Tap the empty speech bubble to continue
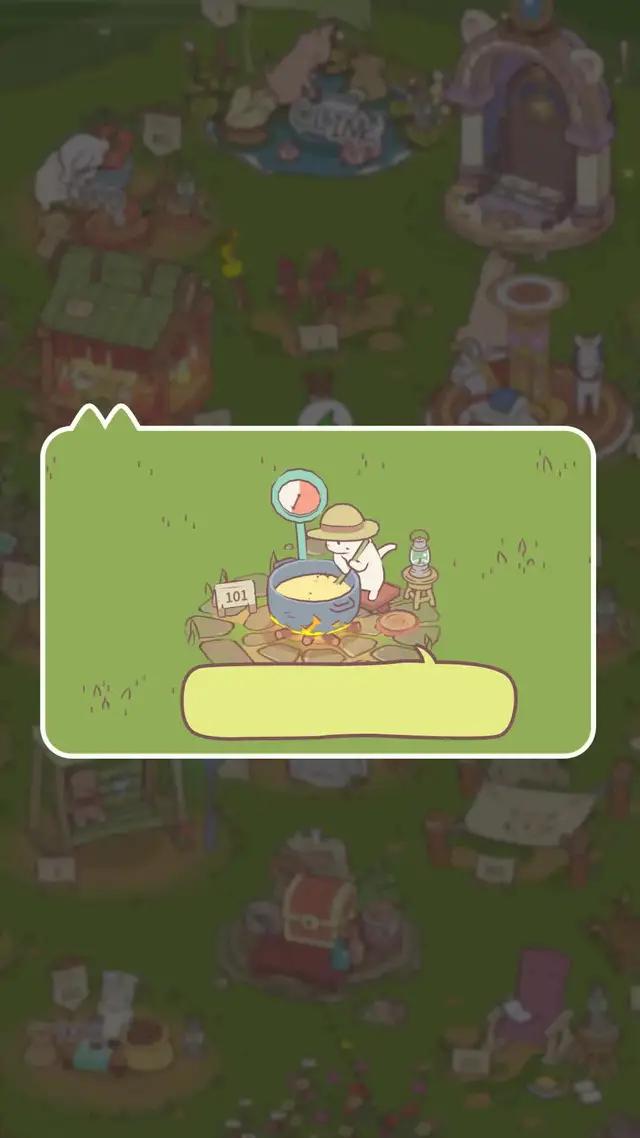 [348, 702]
